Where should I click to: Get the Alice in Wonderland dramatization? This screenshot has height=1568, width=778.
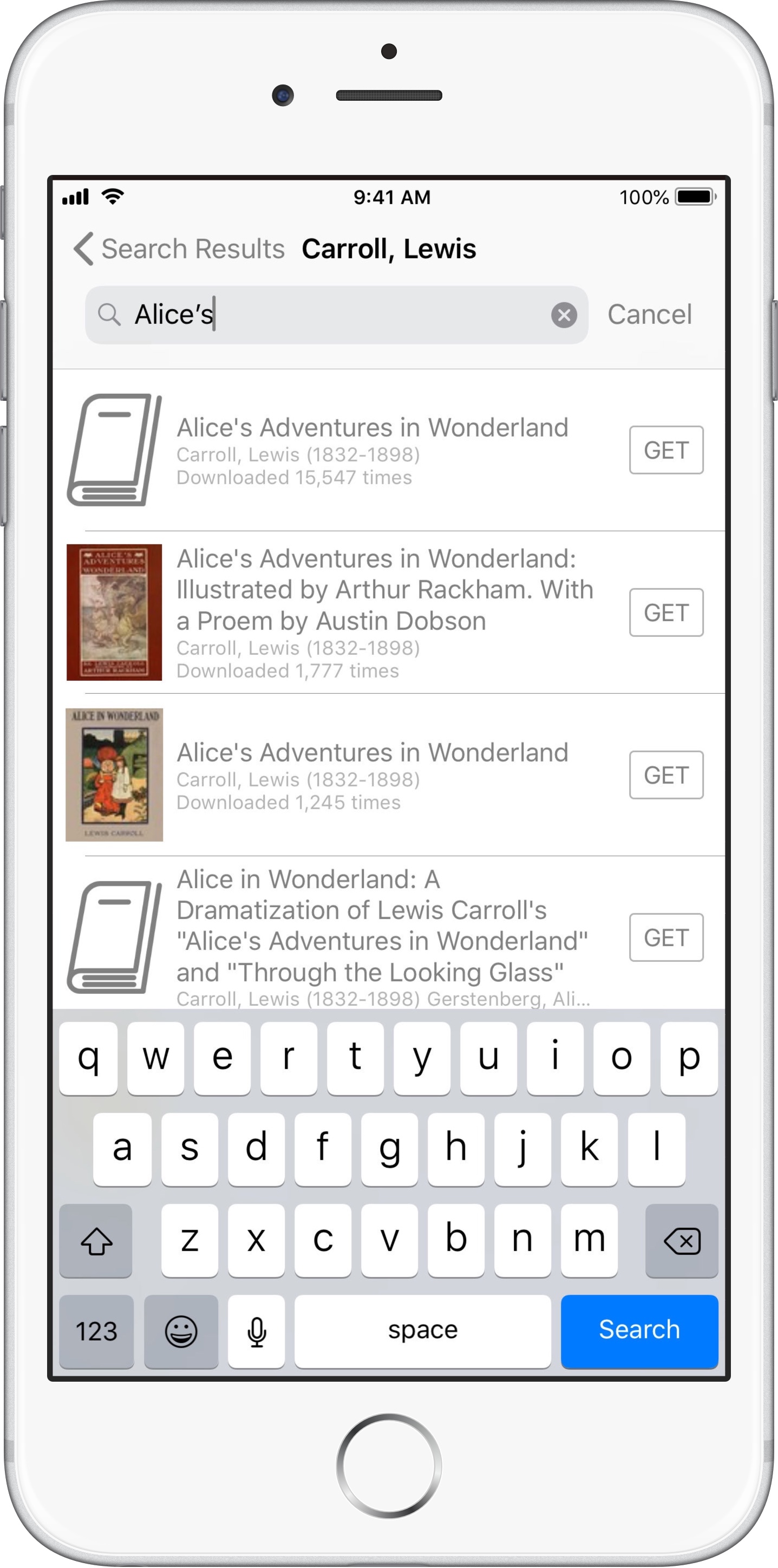[x=666, y=938]
